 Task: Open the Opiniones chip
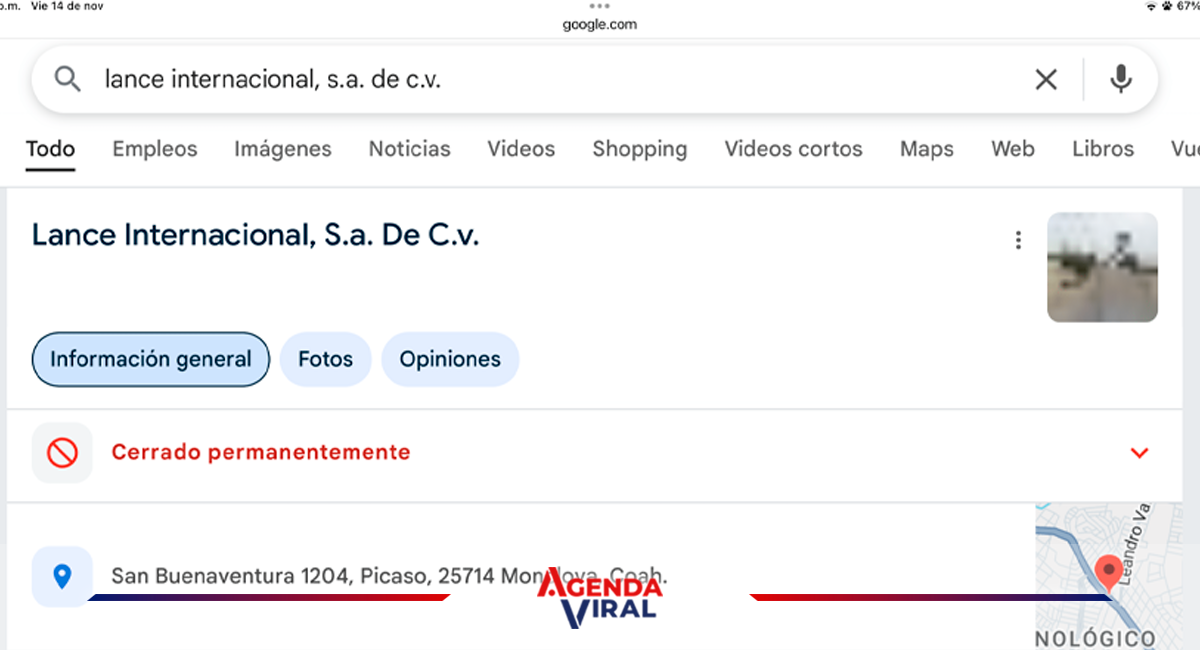point(450,359)
